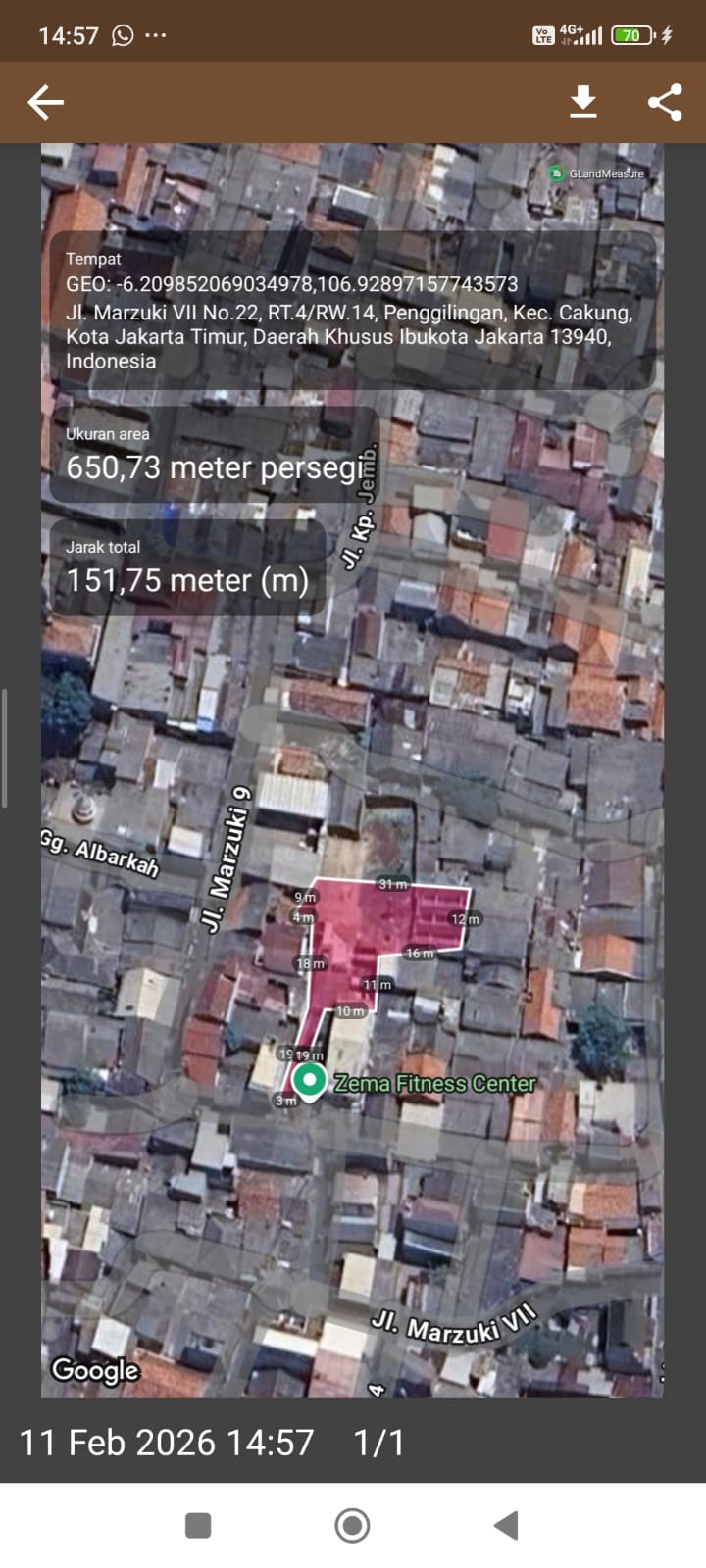Download this image
The height and width of the screenshot is (1568, 706).
(583, 102)
